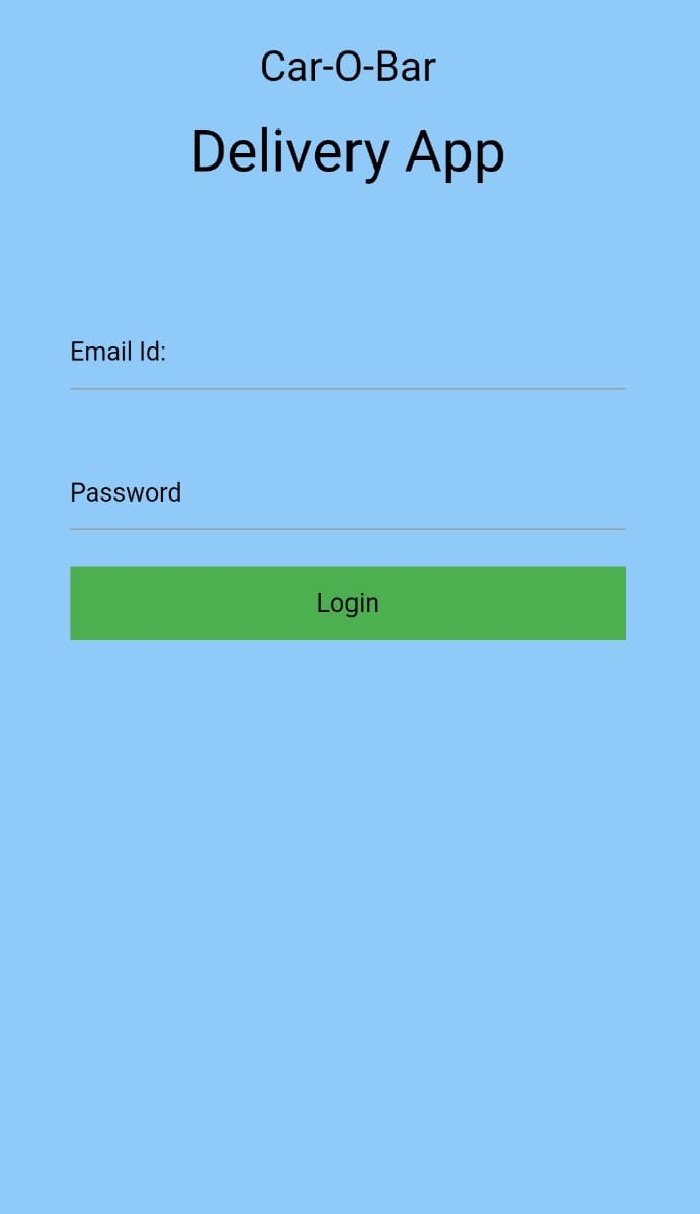The height and width of the screenshot is (1214, 700).
Task: Focus the Email Id field
Action: 348,353
